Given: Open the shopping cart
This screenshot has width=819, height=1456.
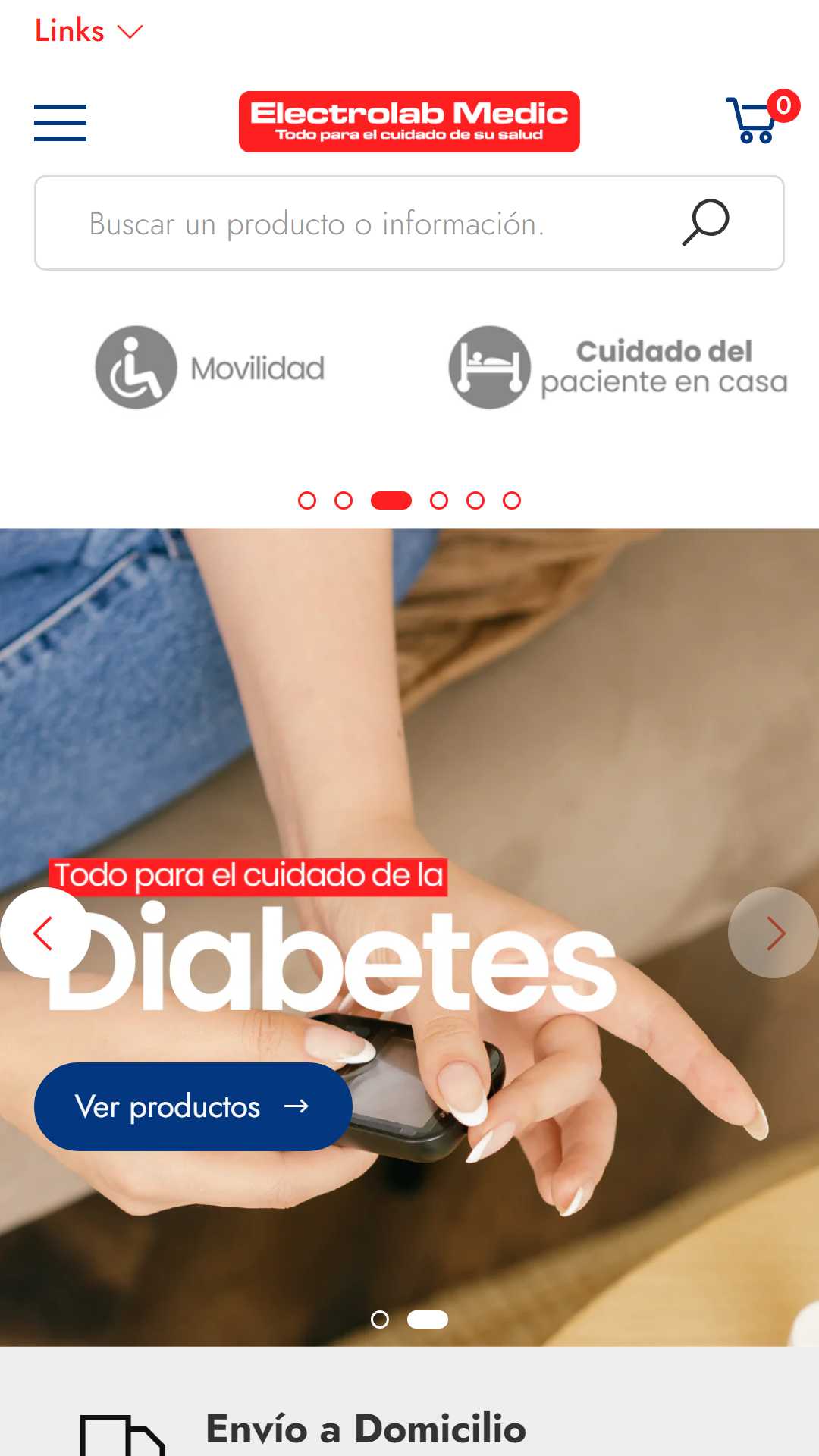Looking at the screenshot, I should tap(761, 118).
